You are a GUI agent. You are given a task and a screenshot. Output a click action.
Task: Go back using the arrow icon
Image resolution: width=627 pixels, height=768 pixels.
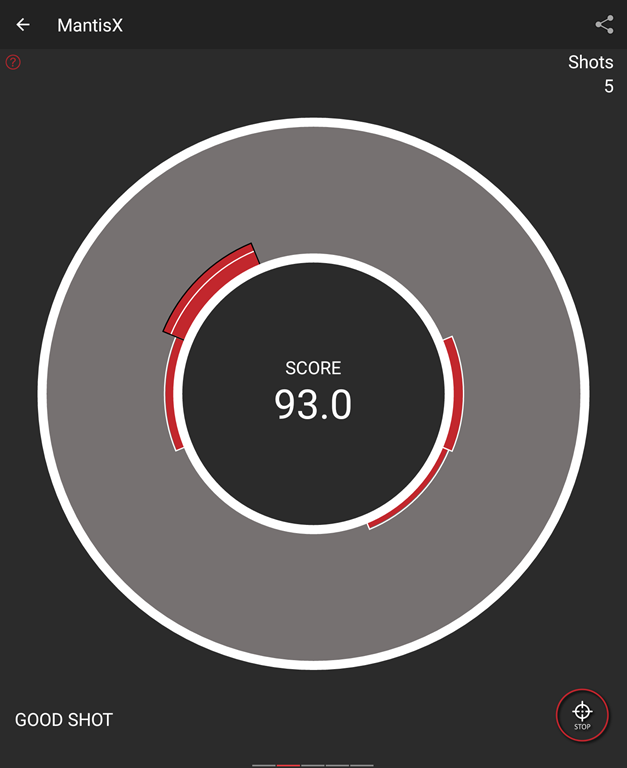23,25
